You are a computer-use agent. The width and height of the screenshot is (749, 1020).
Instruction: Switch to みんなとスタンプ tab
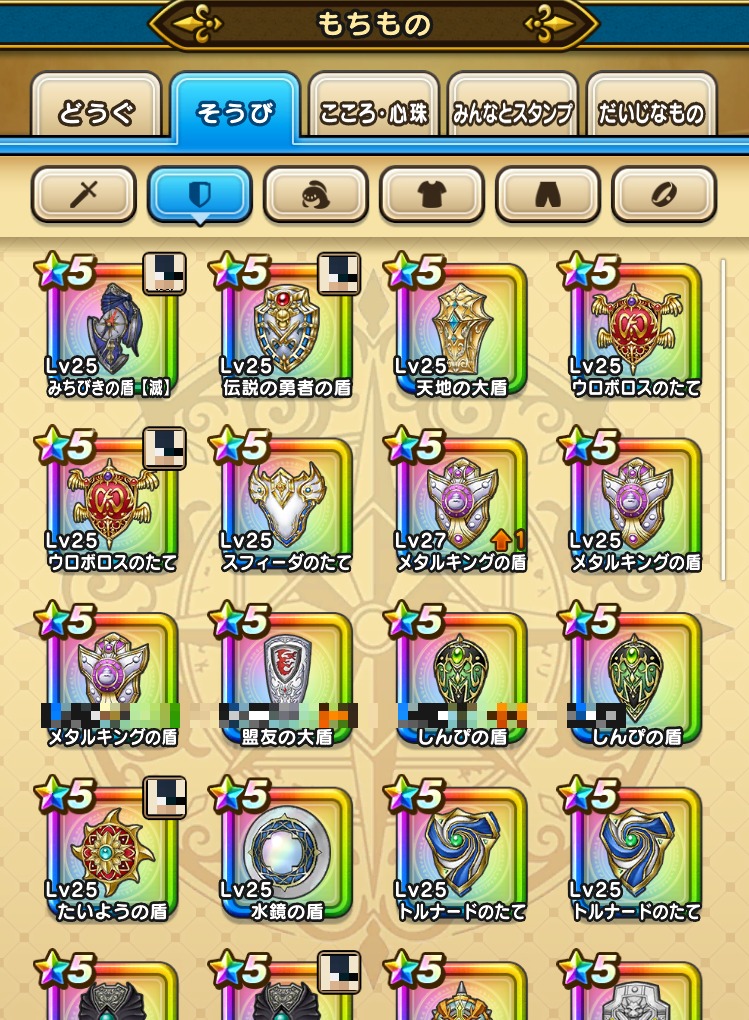point(513,112)
